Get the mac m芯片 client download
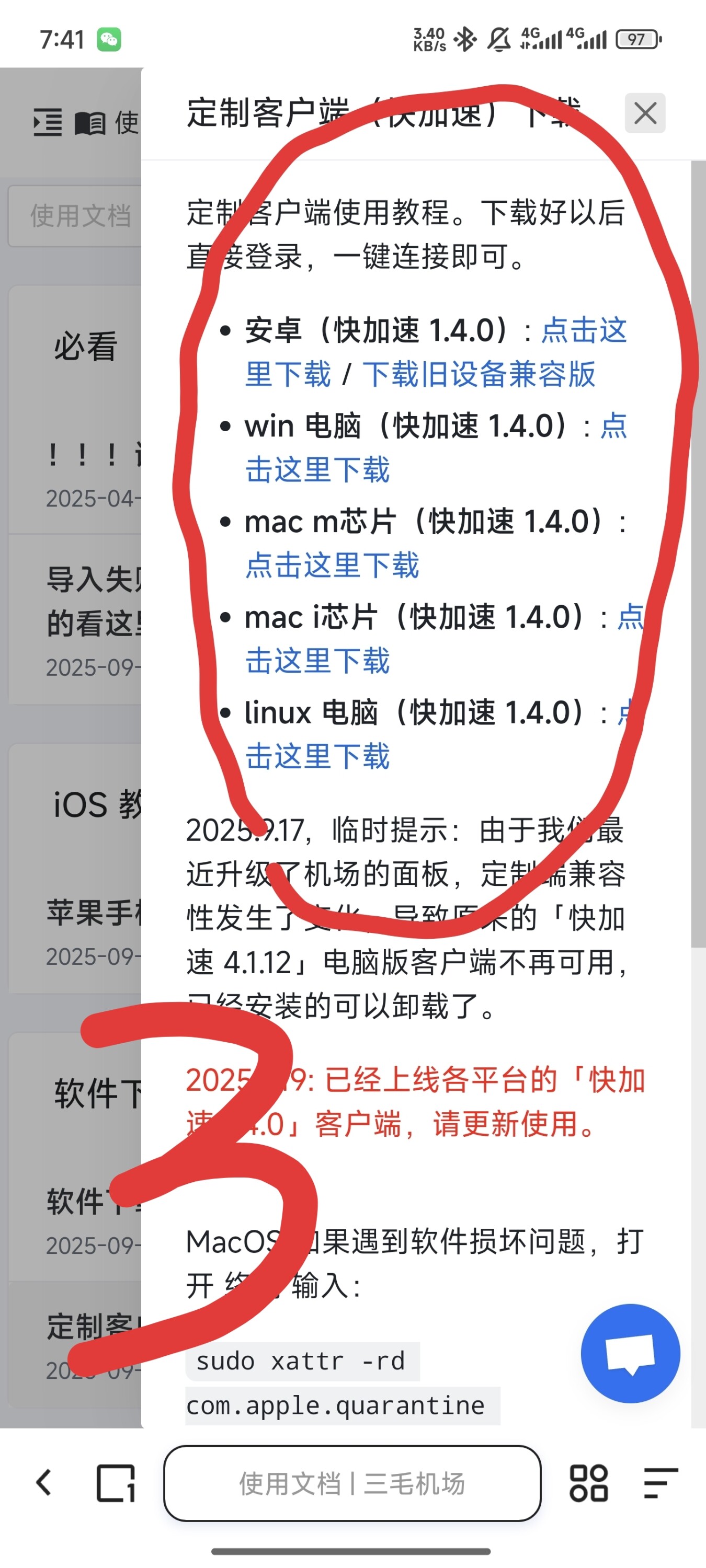This screenshot has width=706, height=1568. point(332,566)
